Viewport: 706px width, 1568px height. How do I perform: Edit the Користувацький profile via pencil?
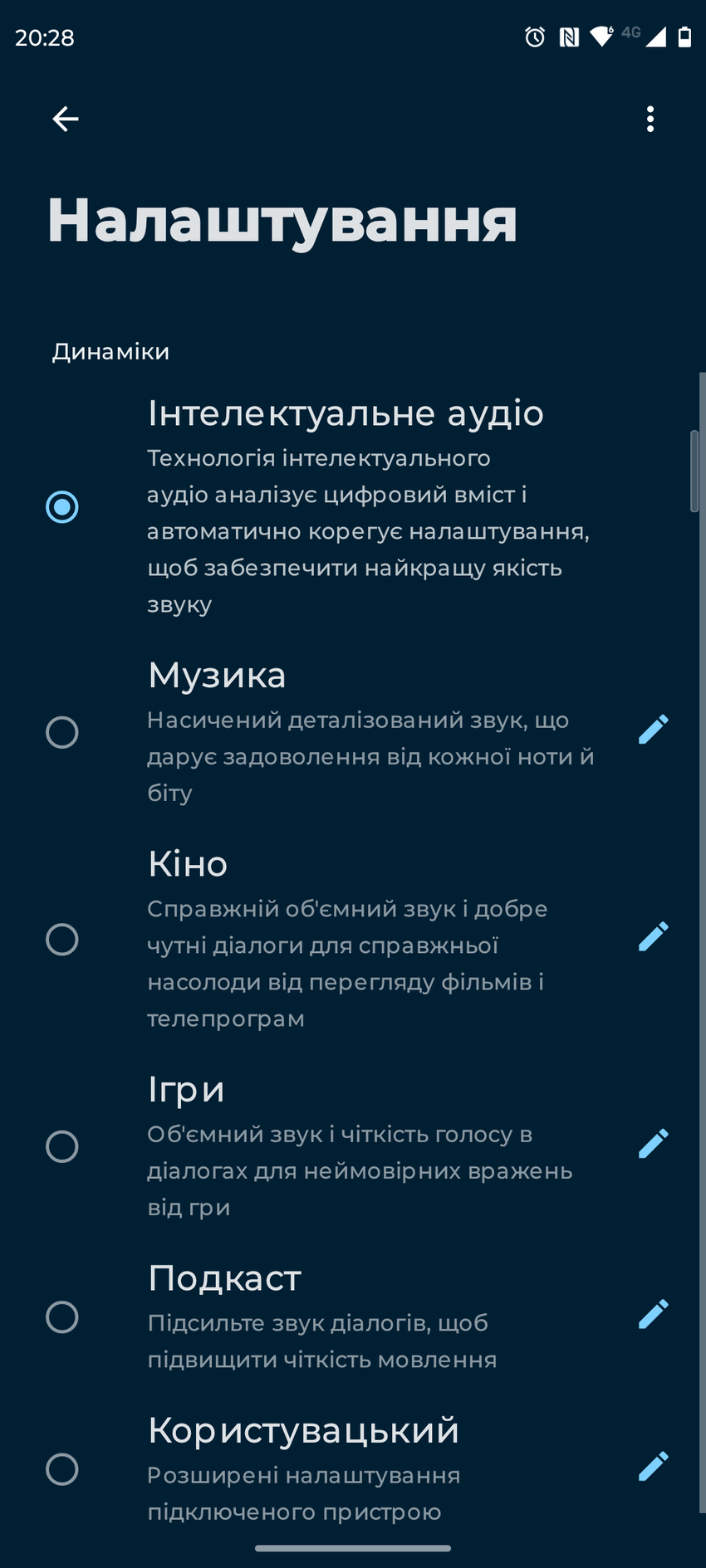pyautogui.click(x=653, y=1467)
